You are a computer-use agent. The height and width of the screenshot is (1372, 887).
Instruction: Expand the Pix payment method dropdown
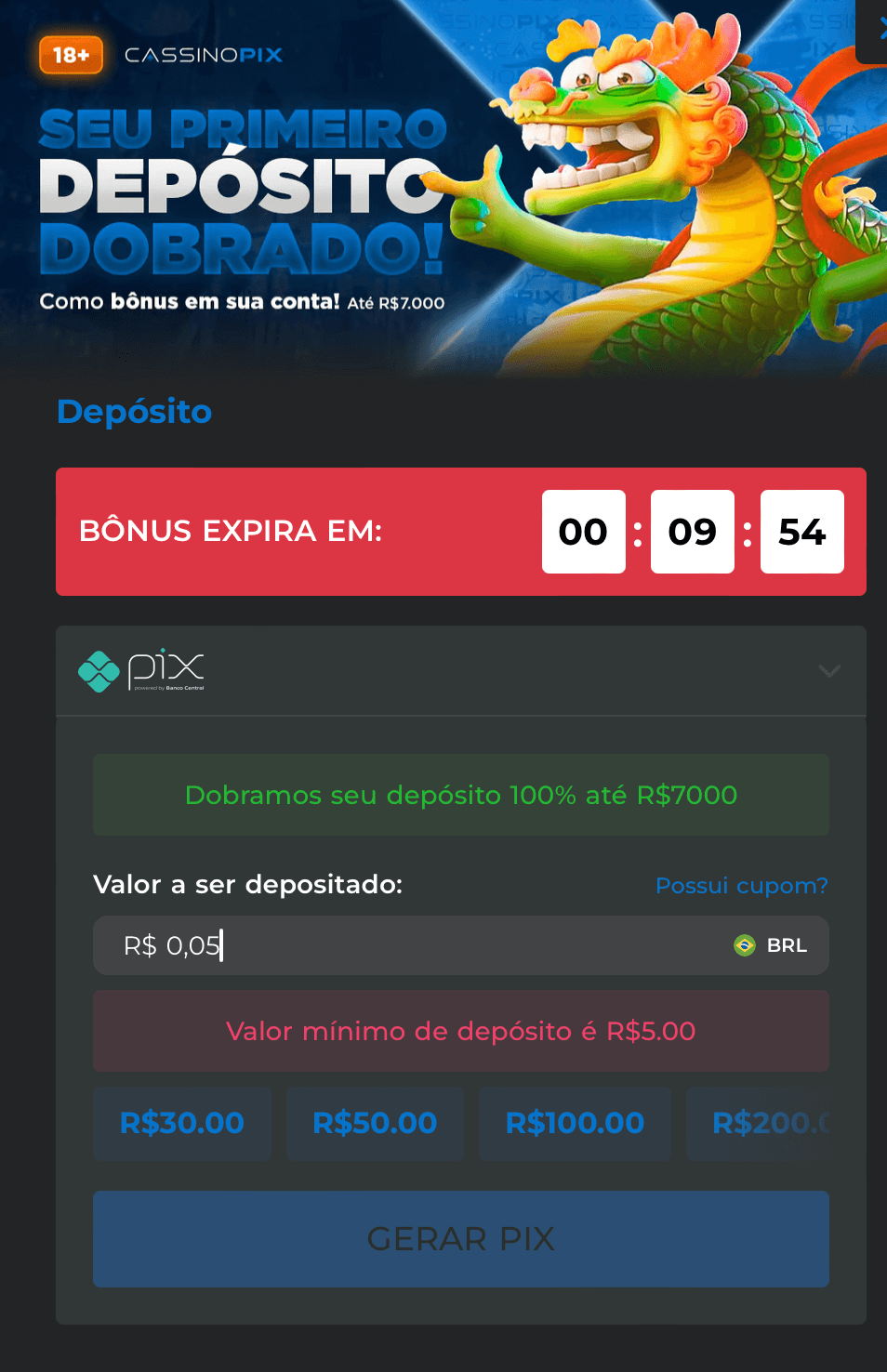pos(828,670)
